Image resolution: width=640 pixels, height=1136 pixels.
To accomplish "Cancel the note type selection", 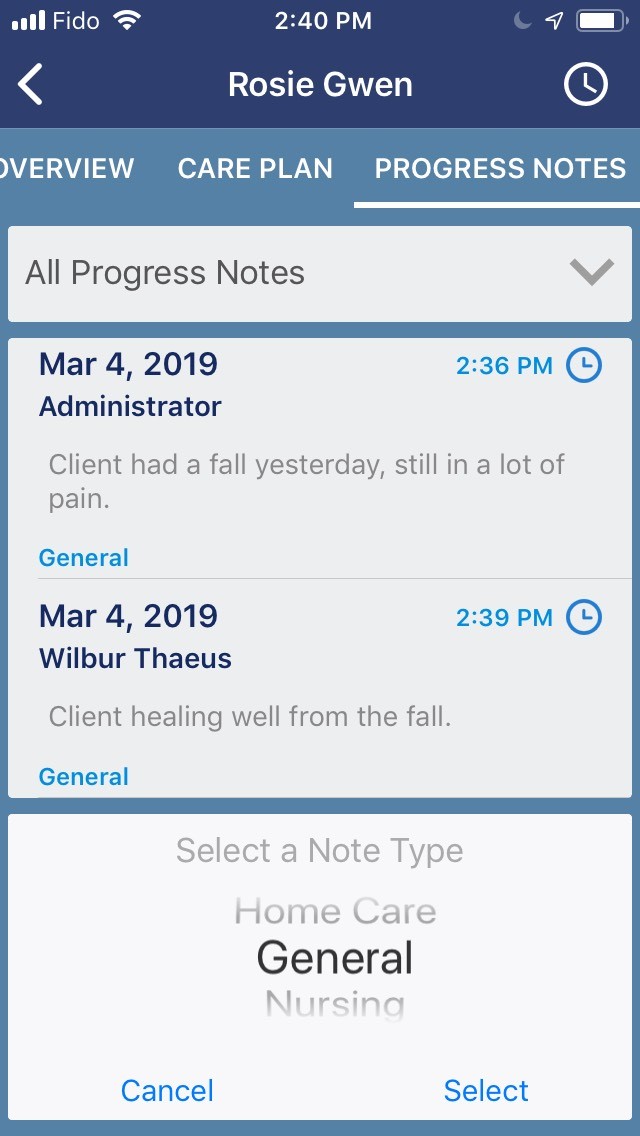I will pyautogui.click(x=167, y=1090).
